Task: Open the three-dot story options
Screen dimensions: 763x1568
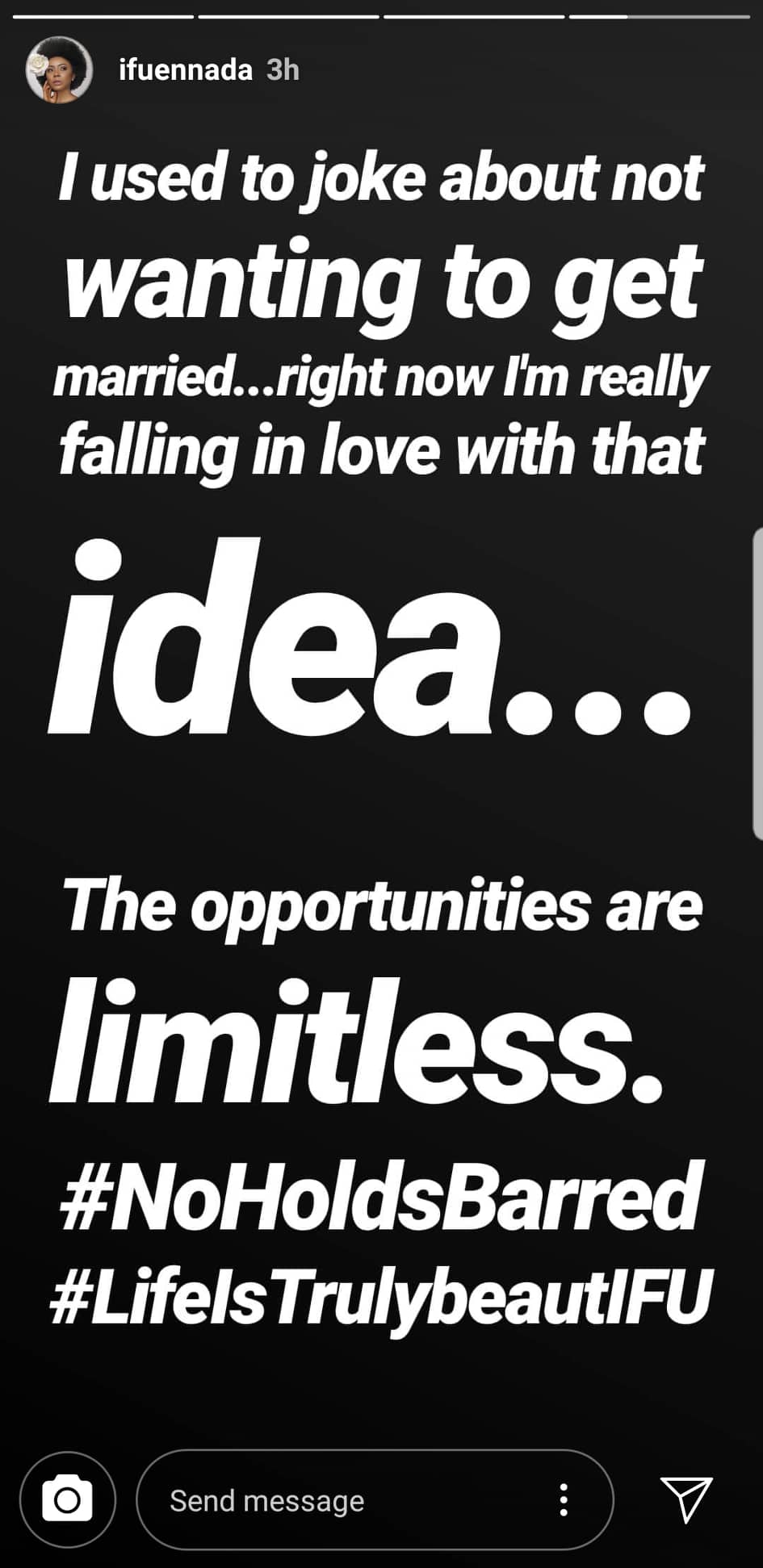Action: [564, 1499]
